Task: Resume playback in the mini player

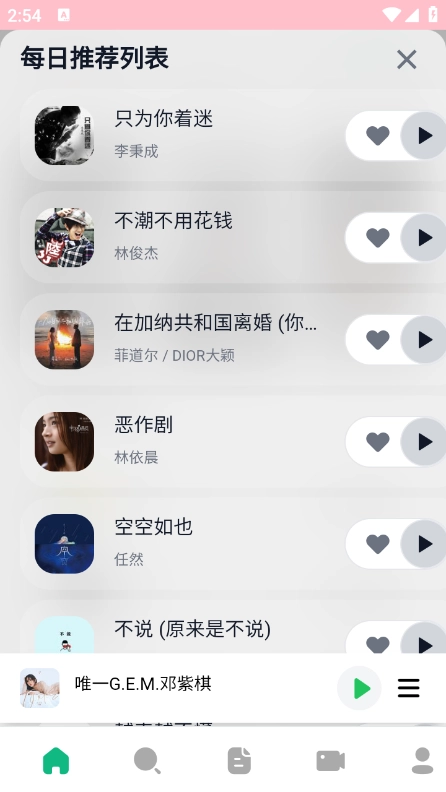Action: [x=360, y=688]
